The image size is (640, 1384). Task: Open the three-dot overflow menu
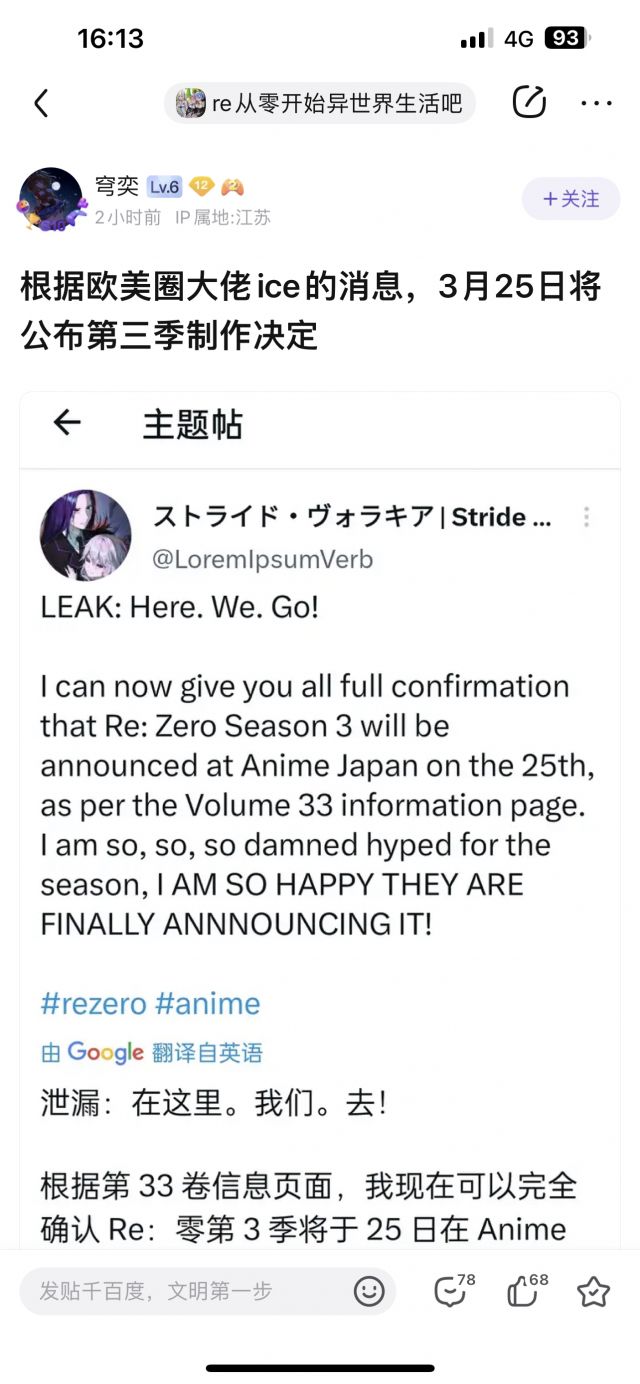[596, 103]
